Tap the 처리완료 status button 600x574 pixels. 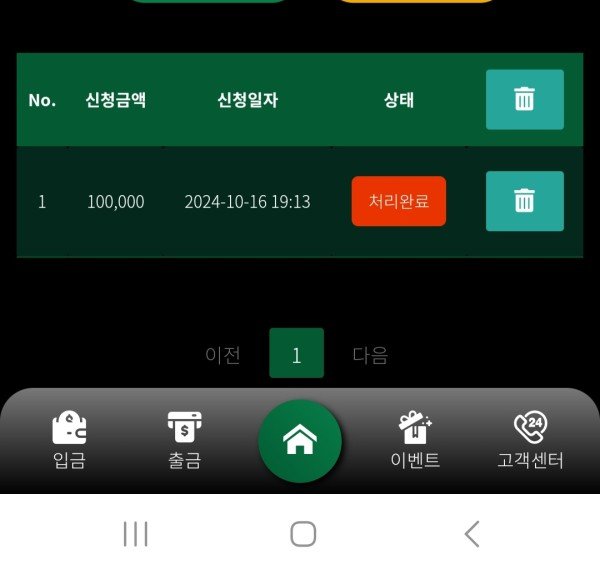(x=398, y=201)
